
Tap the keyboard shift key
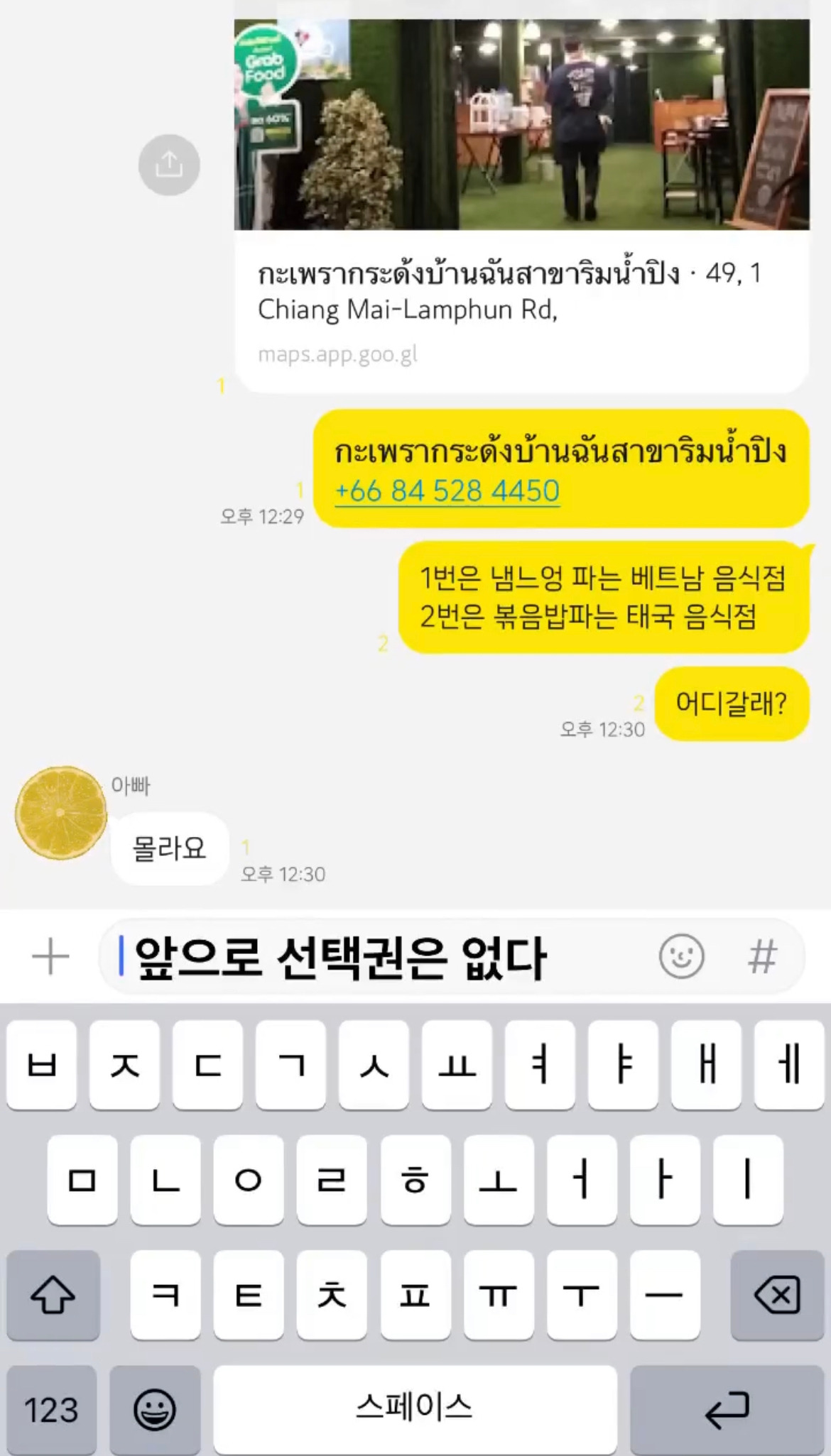coord(53,1296)
